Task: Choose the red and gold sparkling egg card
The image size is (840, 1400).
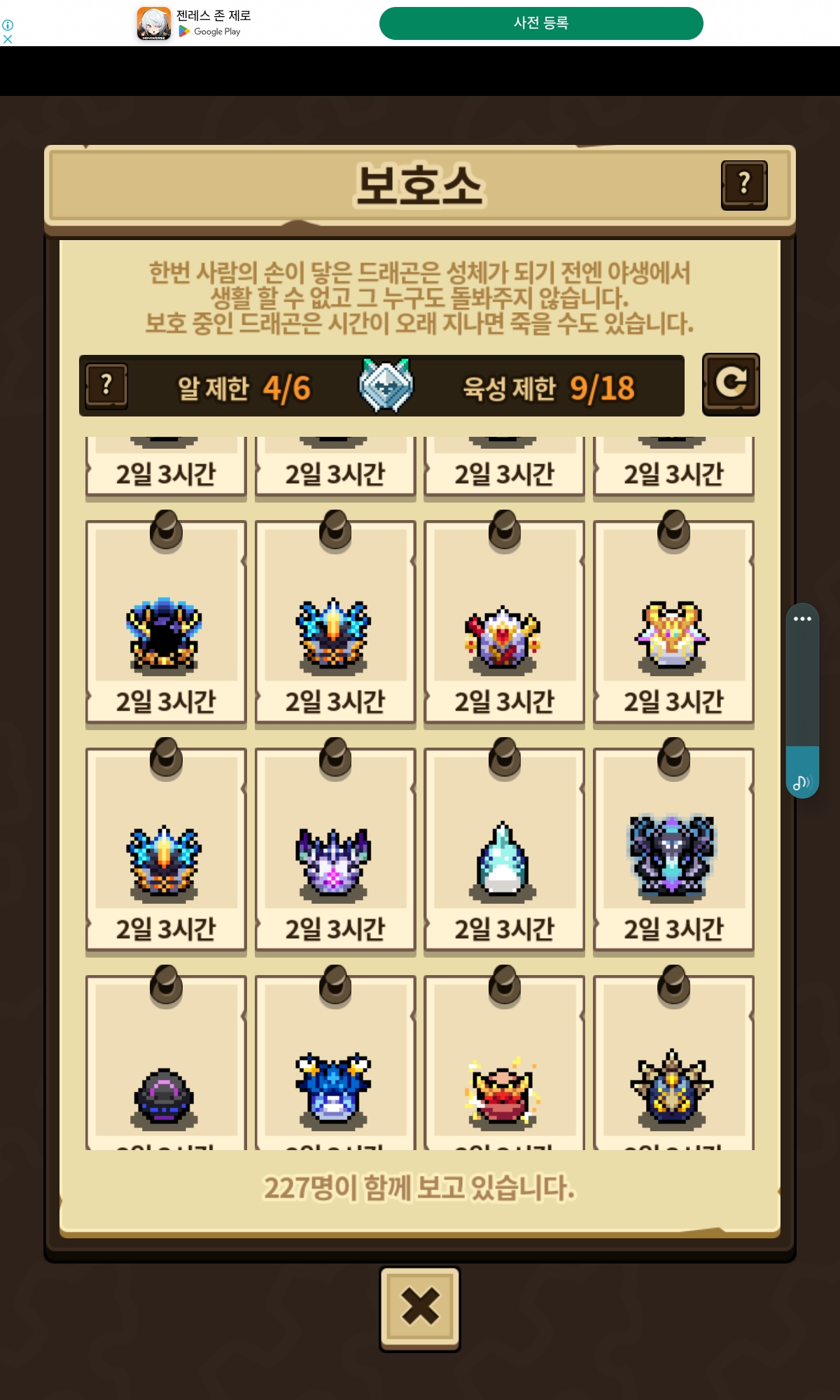Action: [x=504, y=1063]
